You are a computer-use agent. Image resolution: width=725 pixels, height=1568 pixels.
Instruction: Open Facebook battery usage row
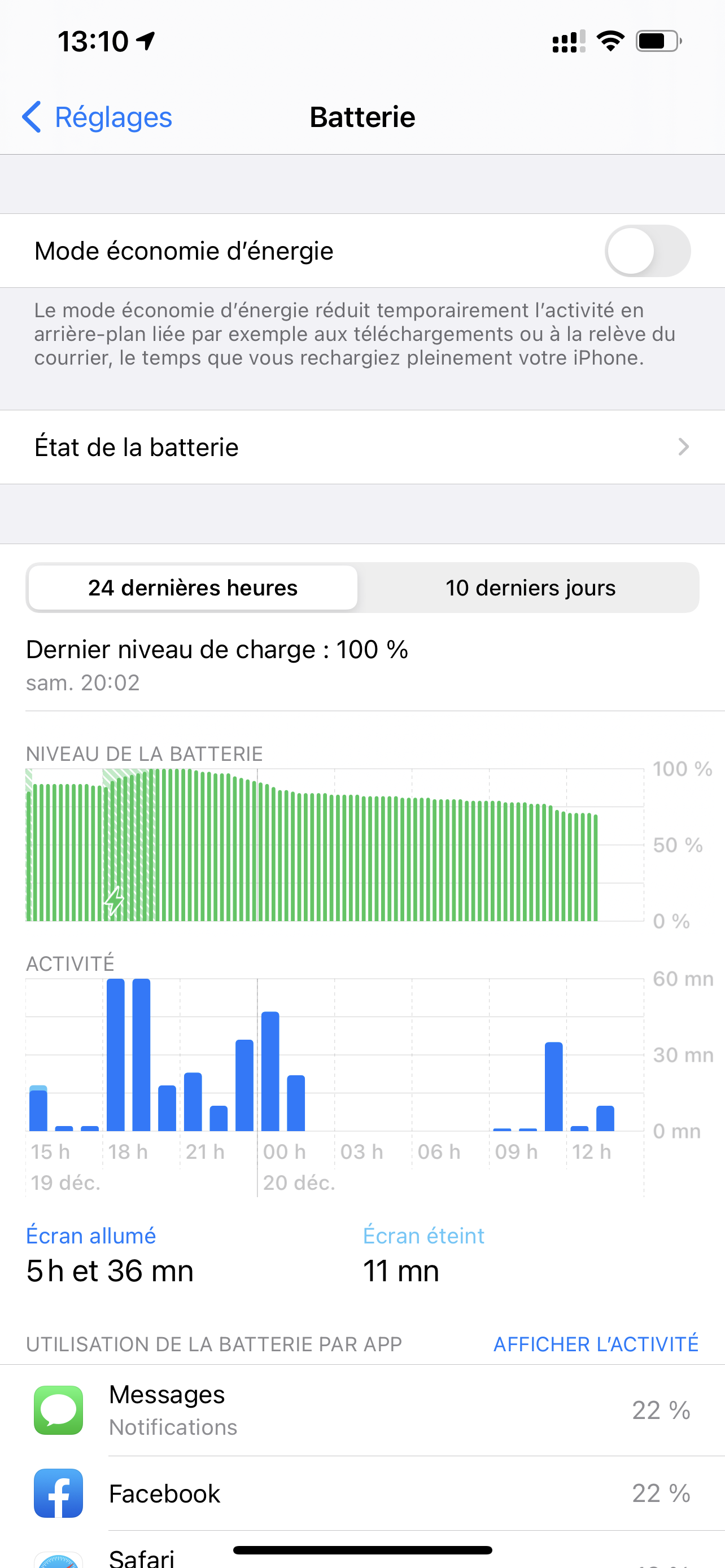(362, 1493)
